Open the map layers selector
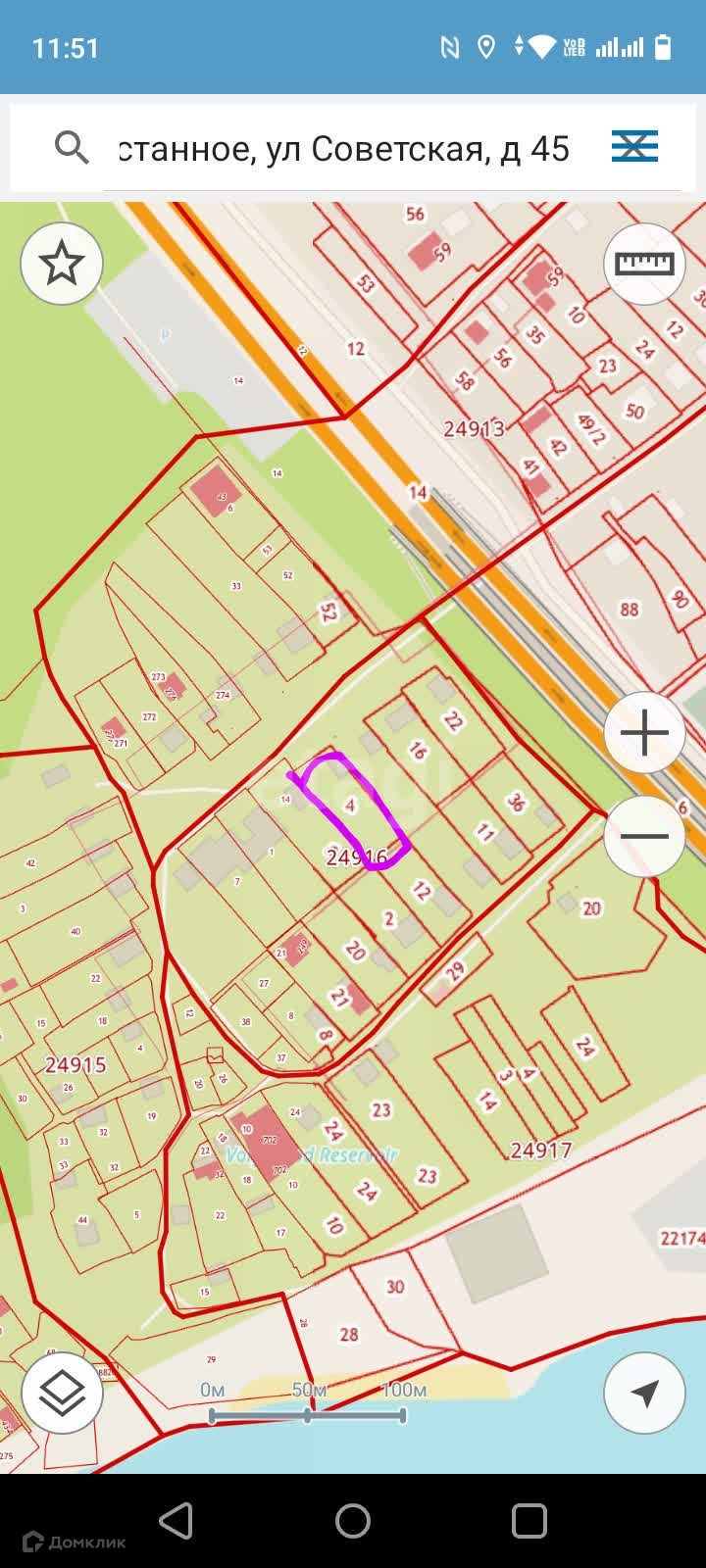The height and width of the screenshot is (1568, 706). (62, 1393)
